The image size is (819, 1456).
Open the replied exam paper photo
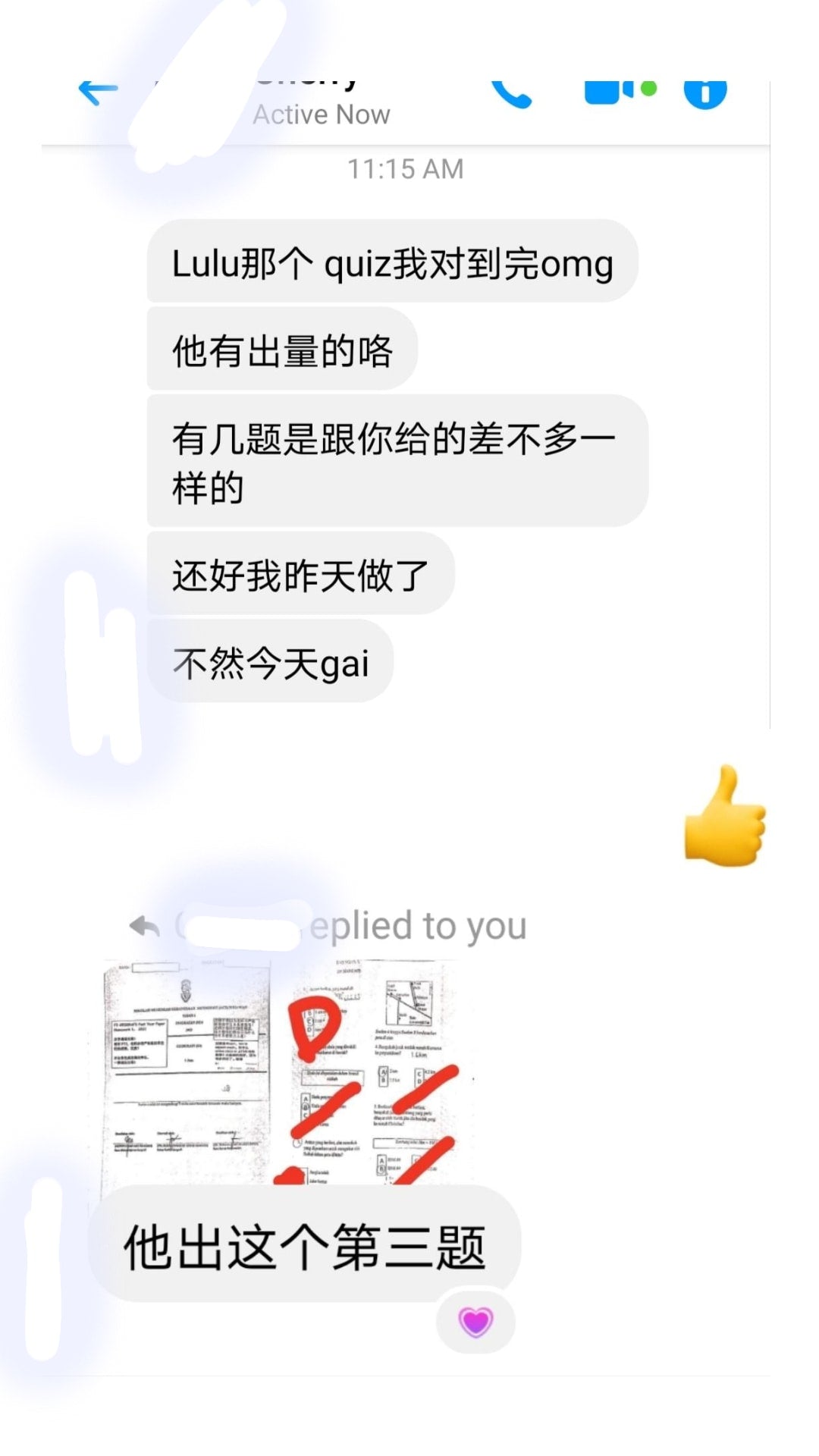281,1071
